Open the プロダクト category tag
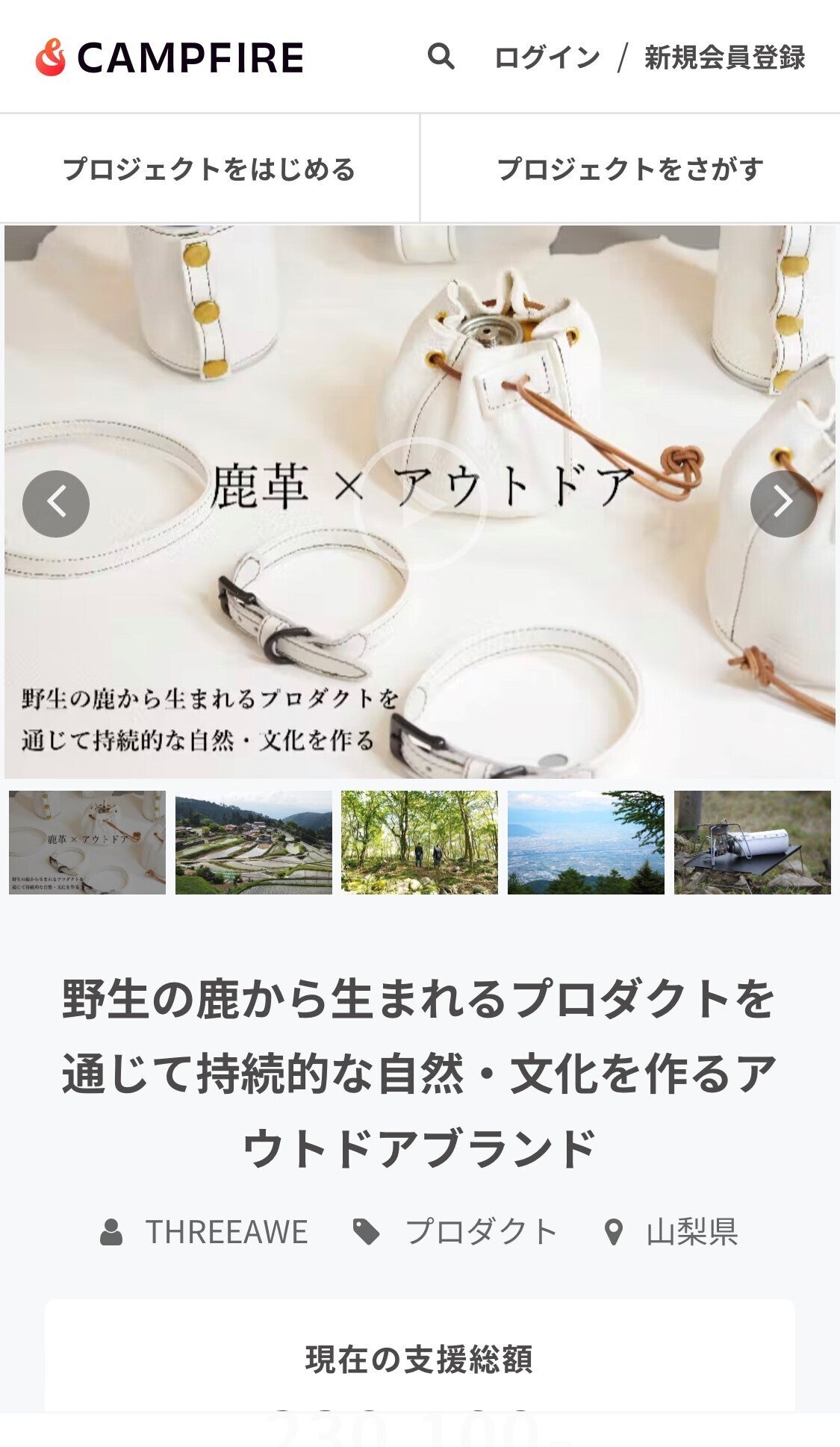Viewport: 840px width, 1447px height. coord(481,1232)
